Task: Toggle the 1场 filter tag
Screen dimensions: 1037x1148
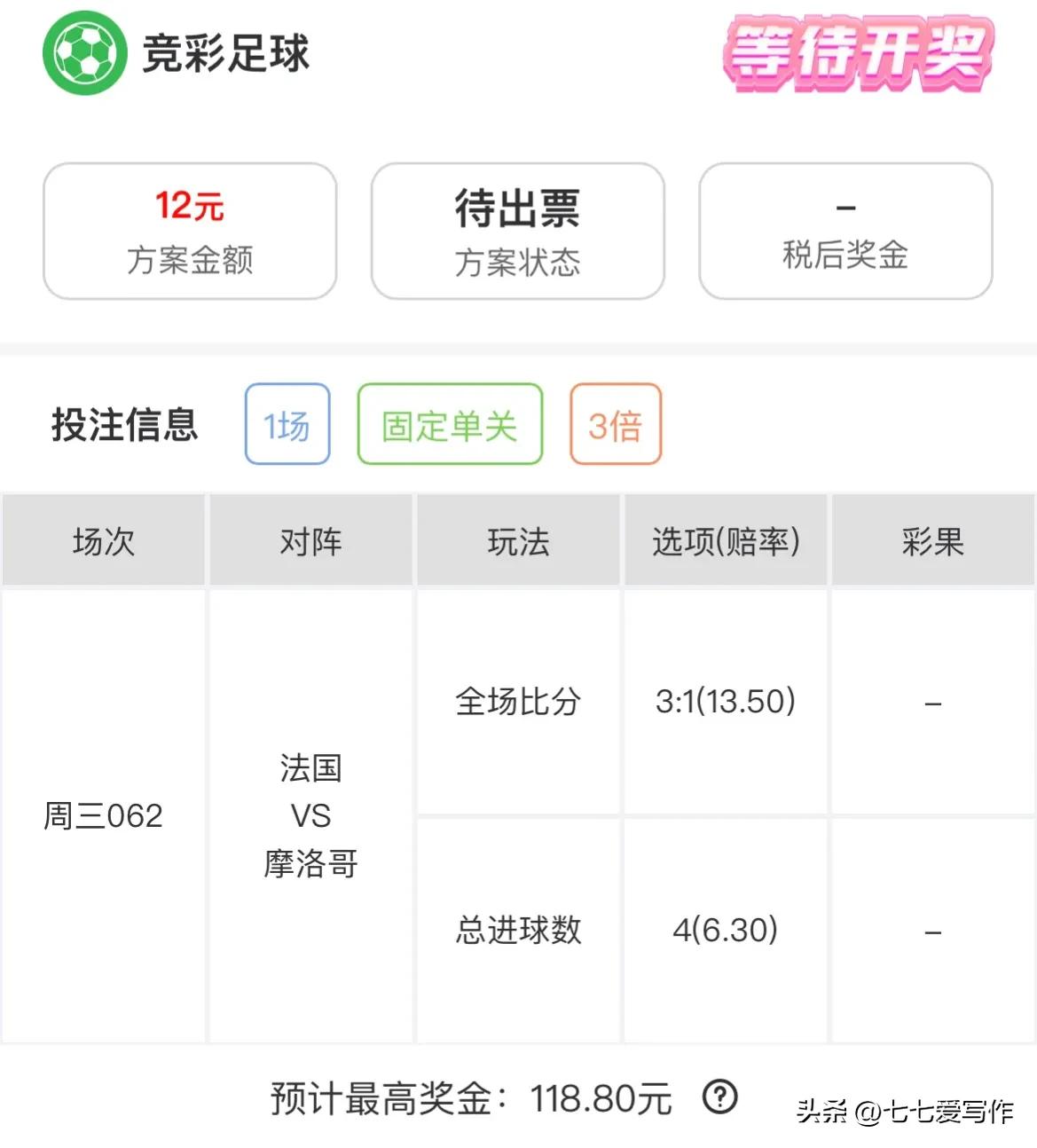Action: 287,424
